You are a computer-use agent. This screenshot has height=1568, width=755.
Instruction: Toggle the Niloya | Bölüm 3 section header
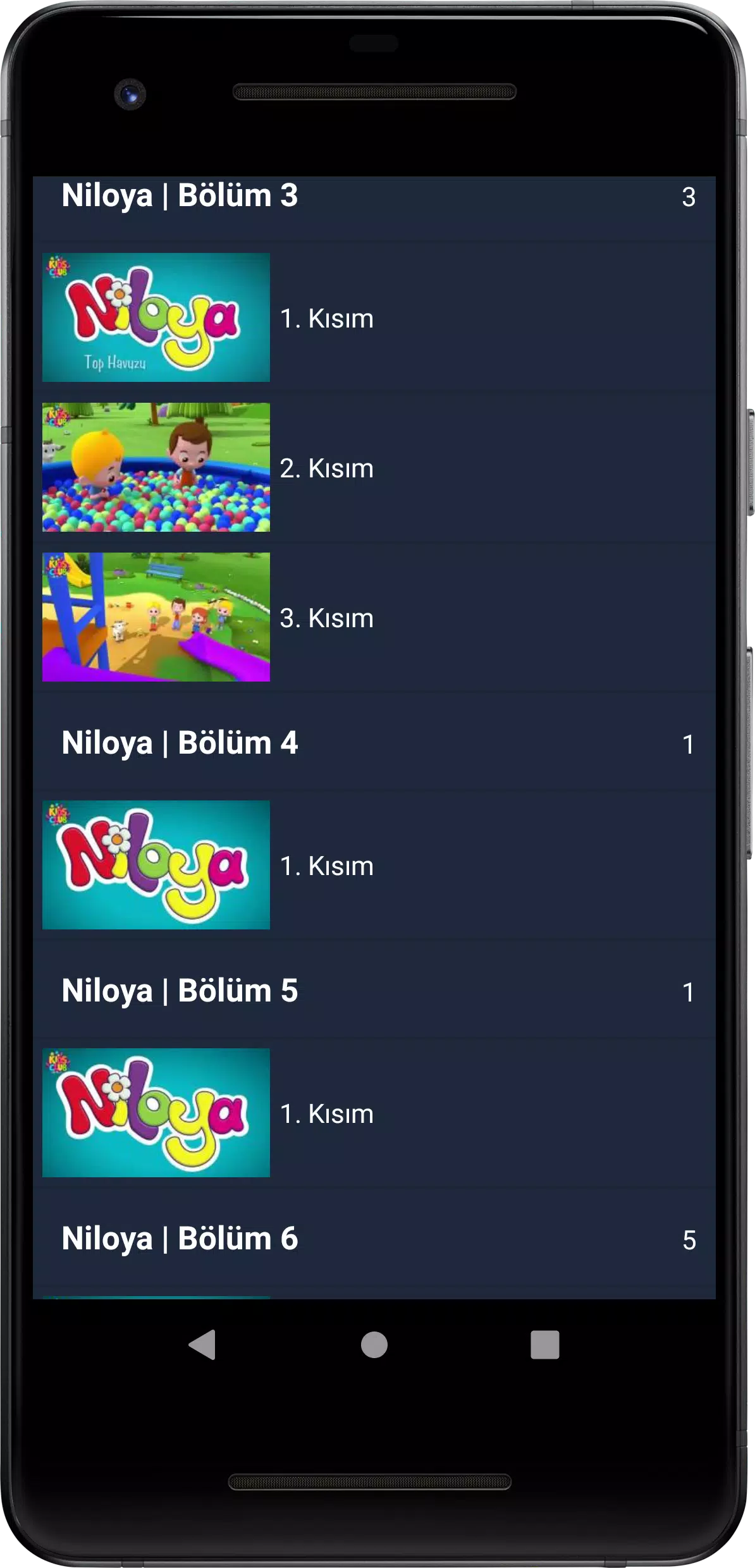point(373,197)
